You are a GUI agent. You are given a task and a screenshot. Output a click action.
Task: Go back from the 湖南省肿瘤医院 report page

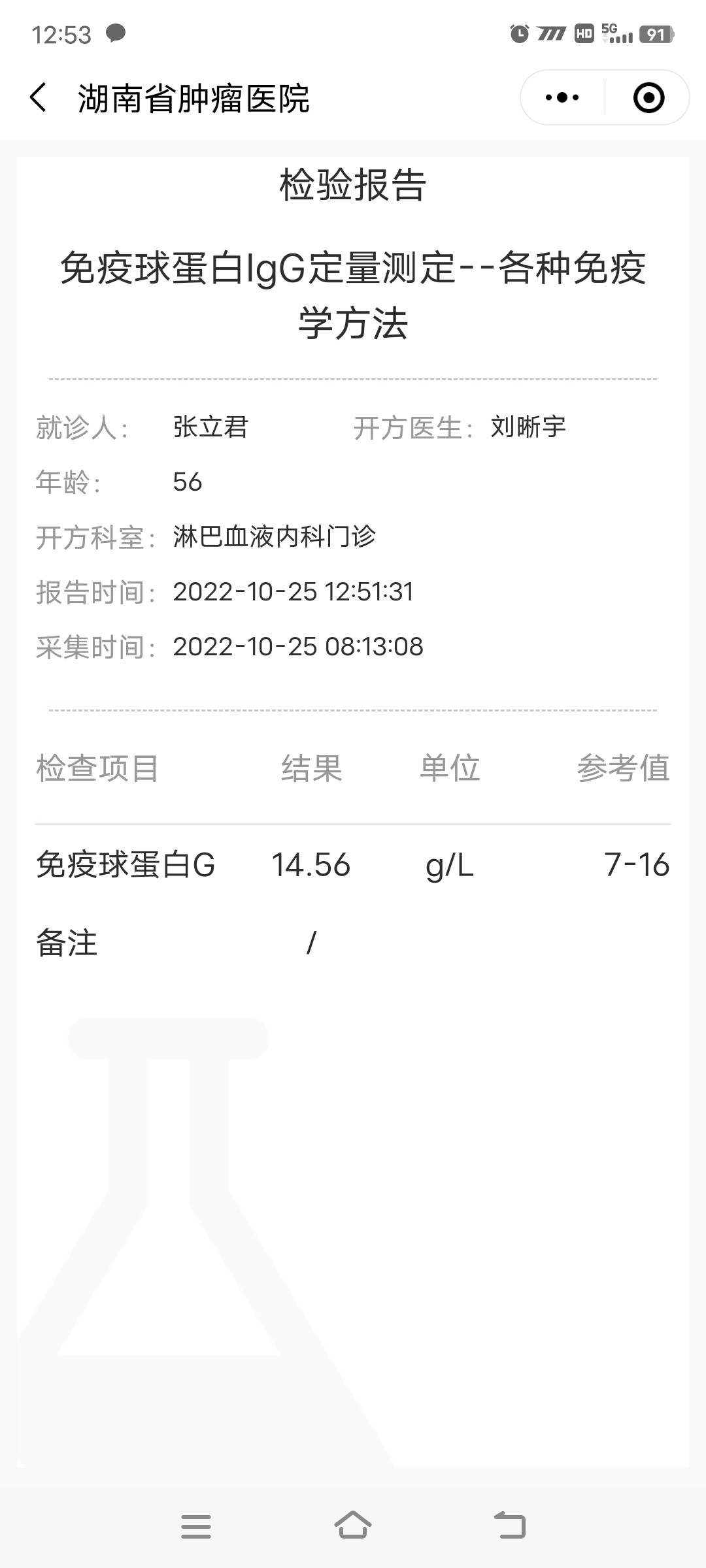click(38, 98)
